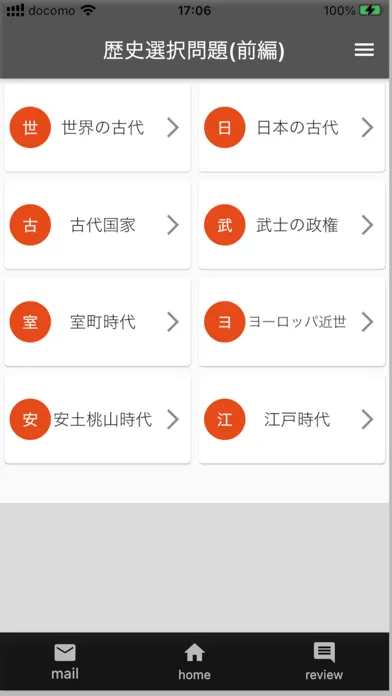Open the hamburger menu
This screenshot has height=696, width=392.
click(x=364, y=50)
